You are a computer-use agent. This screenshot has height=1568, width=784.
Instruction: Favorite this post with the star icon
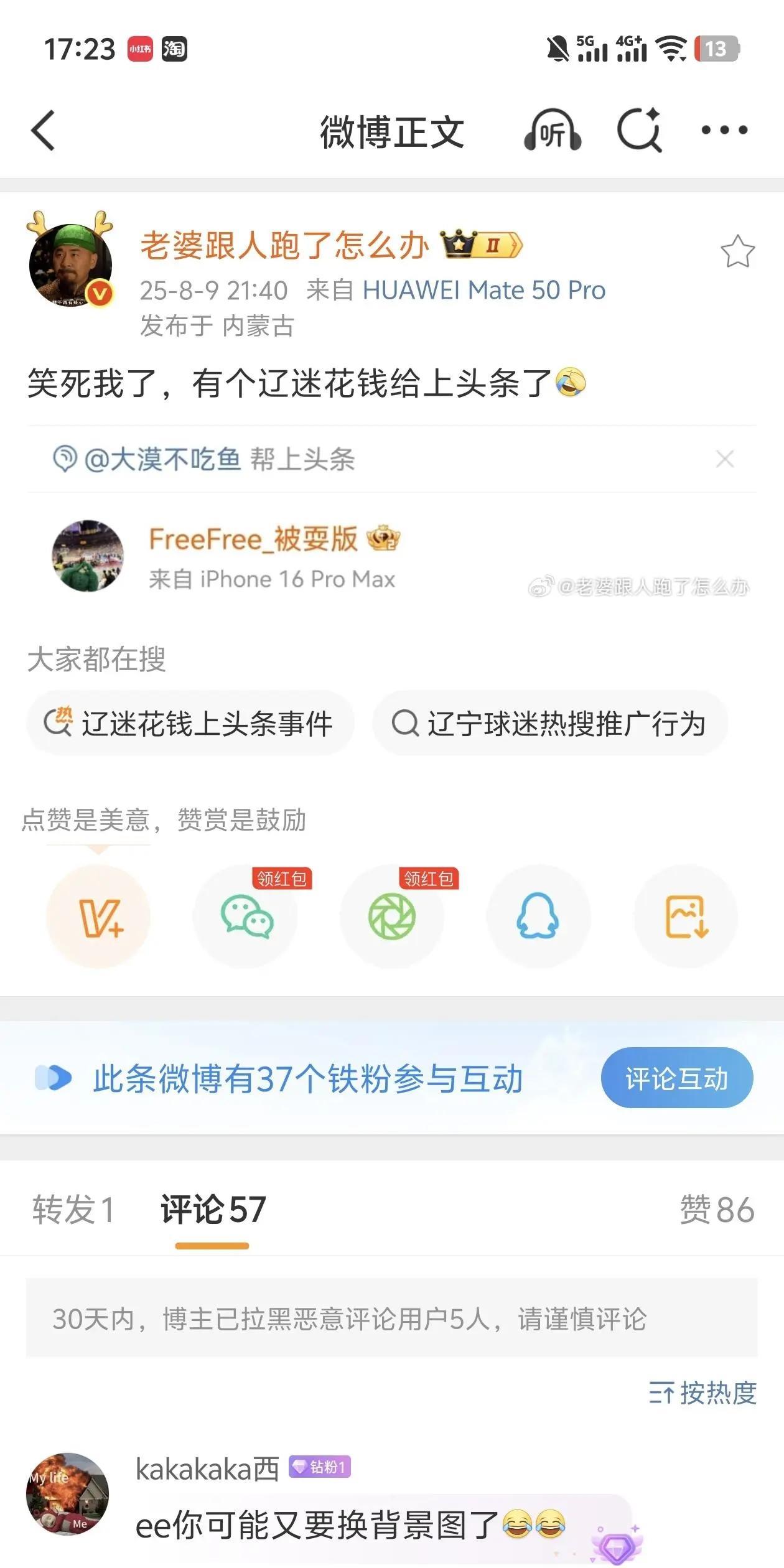737,252
